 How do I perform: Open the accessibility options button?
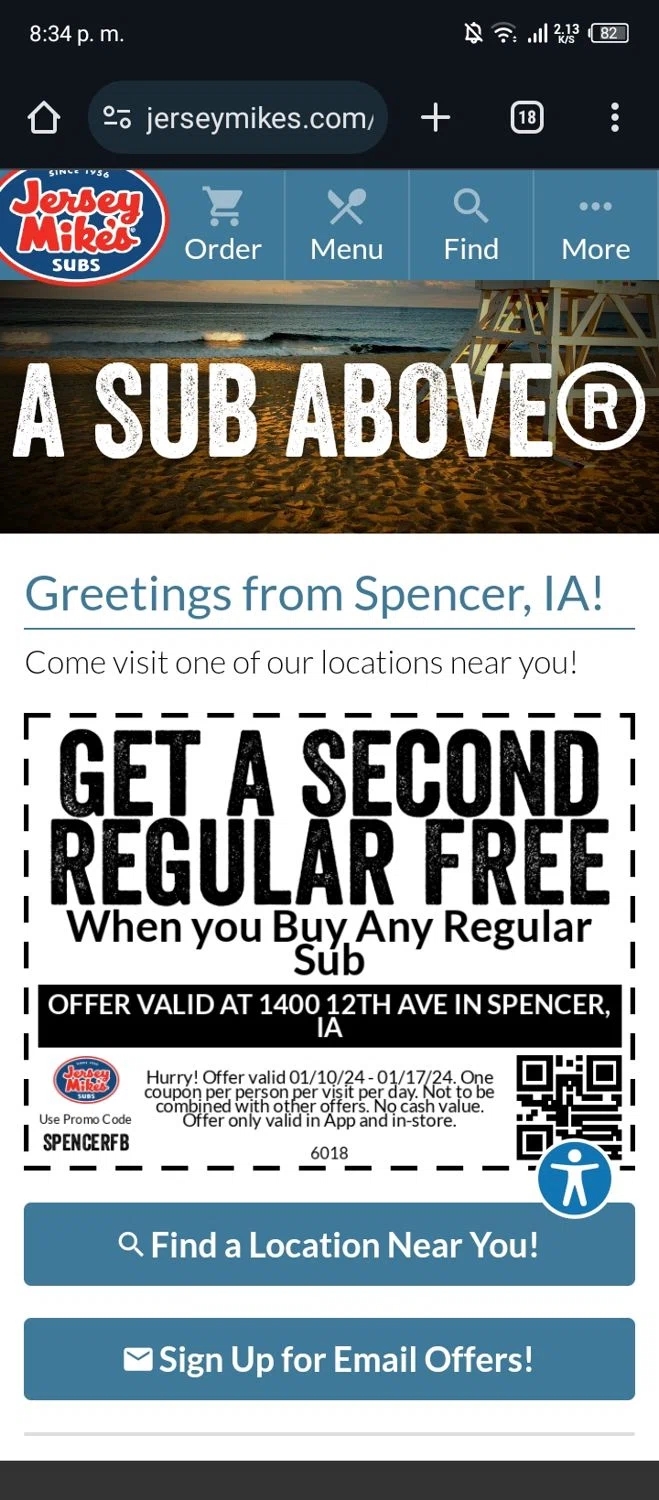[x=574, y=1178]
